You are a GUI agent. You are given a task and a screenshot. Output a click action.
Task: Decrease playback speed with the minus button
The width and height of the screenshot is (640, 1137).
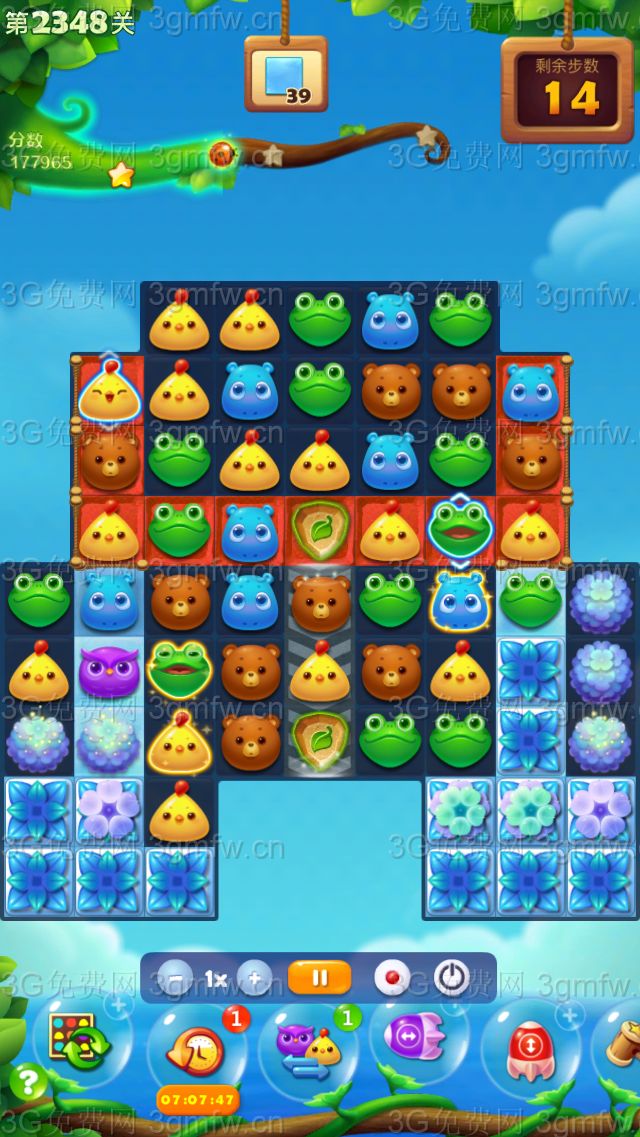click(x=176, y=978)
